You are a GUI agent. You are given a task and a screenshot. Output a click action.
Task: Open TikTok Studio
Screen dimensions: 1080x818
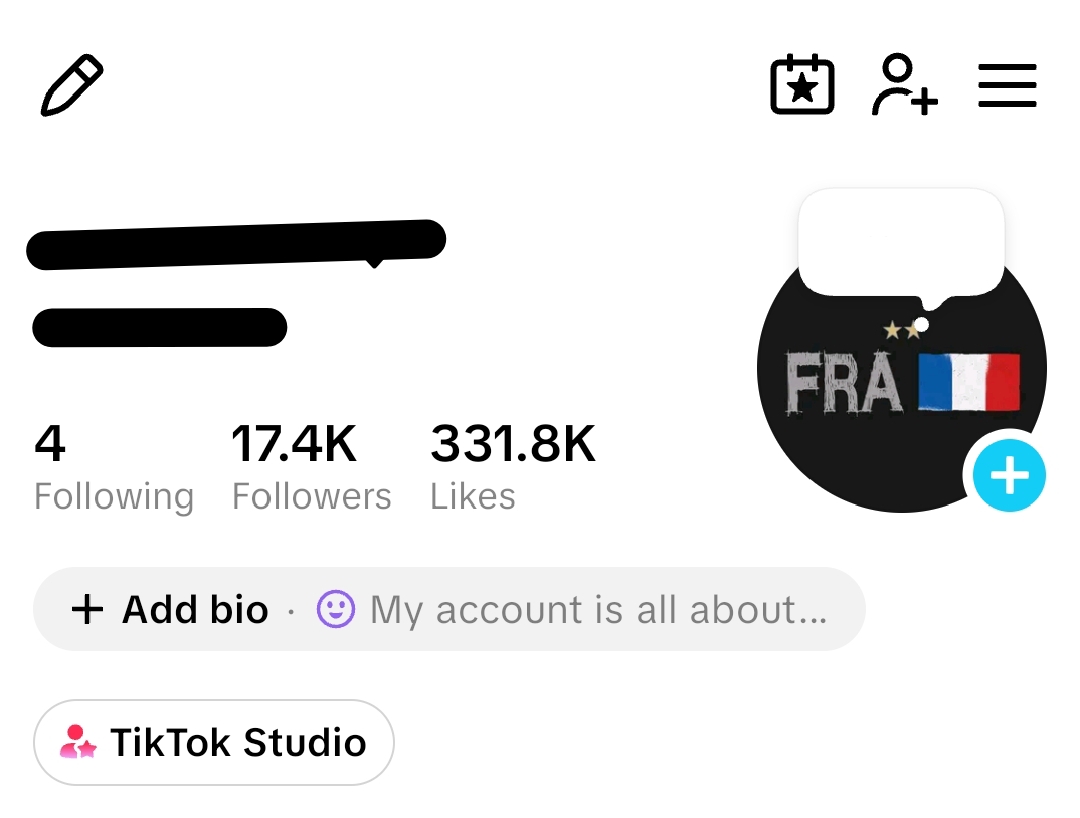pos(214,742)
